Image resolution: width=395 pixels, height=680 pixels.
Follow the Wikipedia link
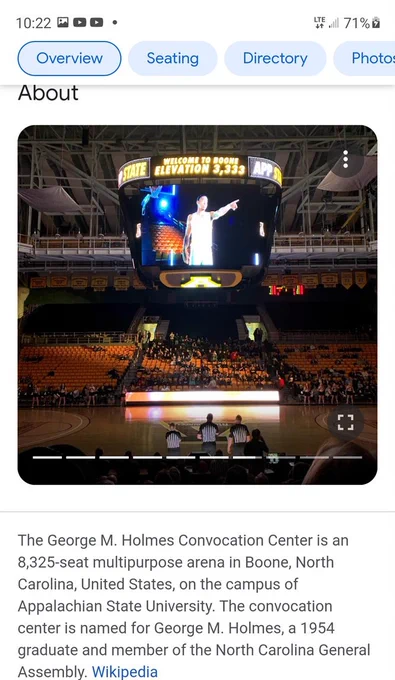tap(125, 672)
